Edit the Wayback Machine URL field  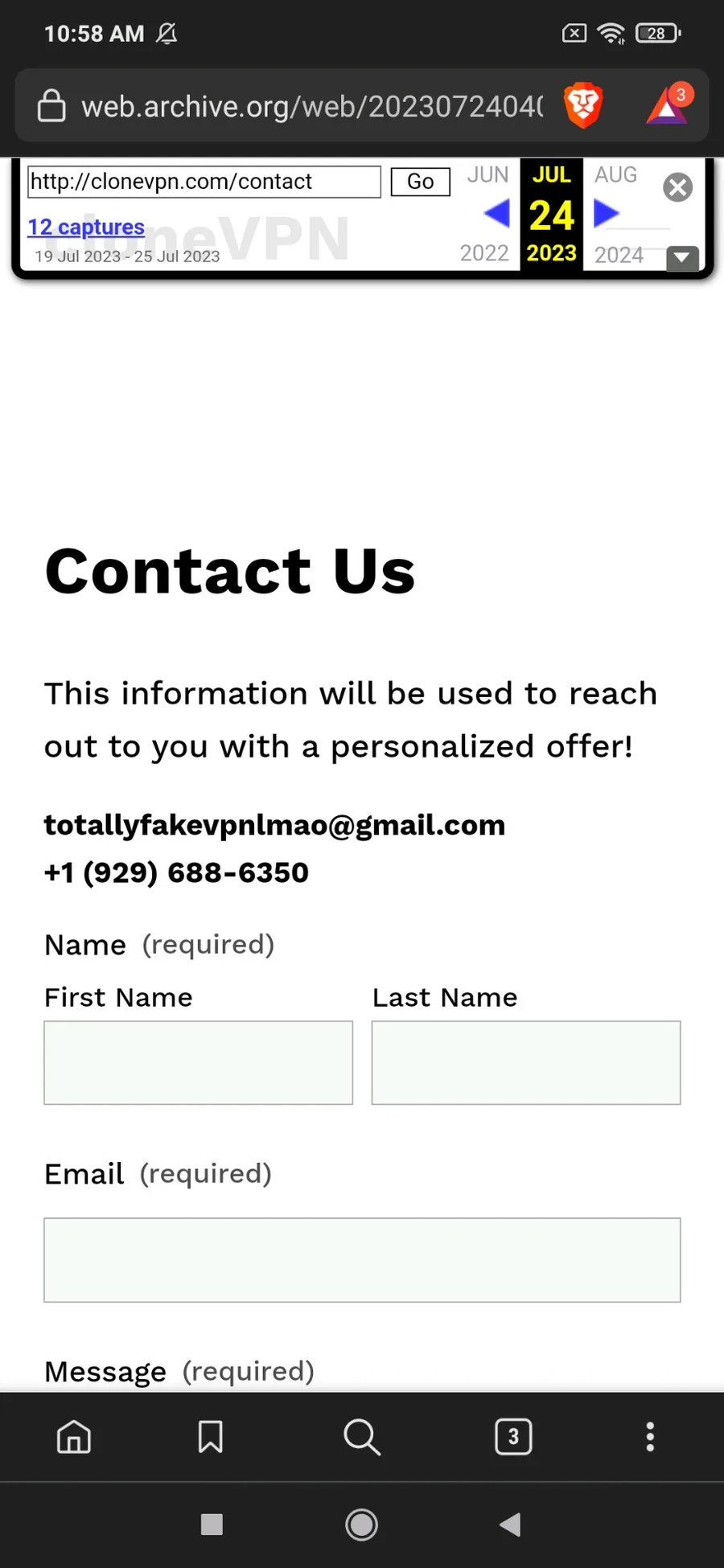[204, 182]
